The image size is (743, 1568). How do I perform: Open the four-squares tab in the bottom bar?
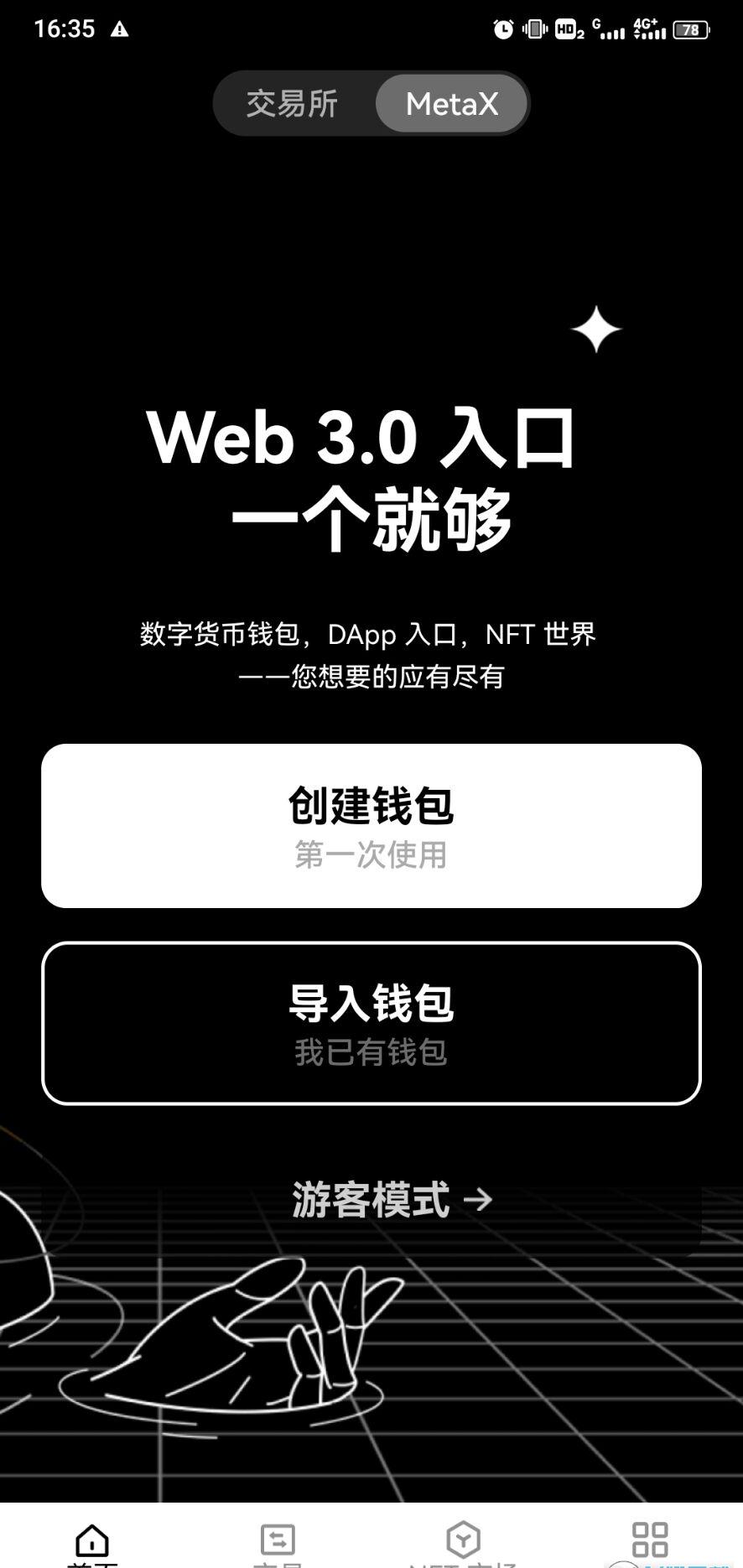[x=649, y=1541]
